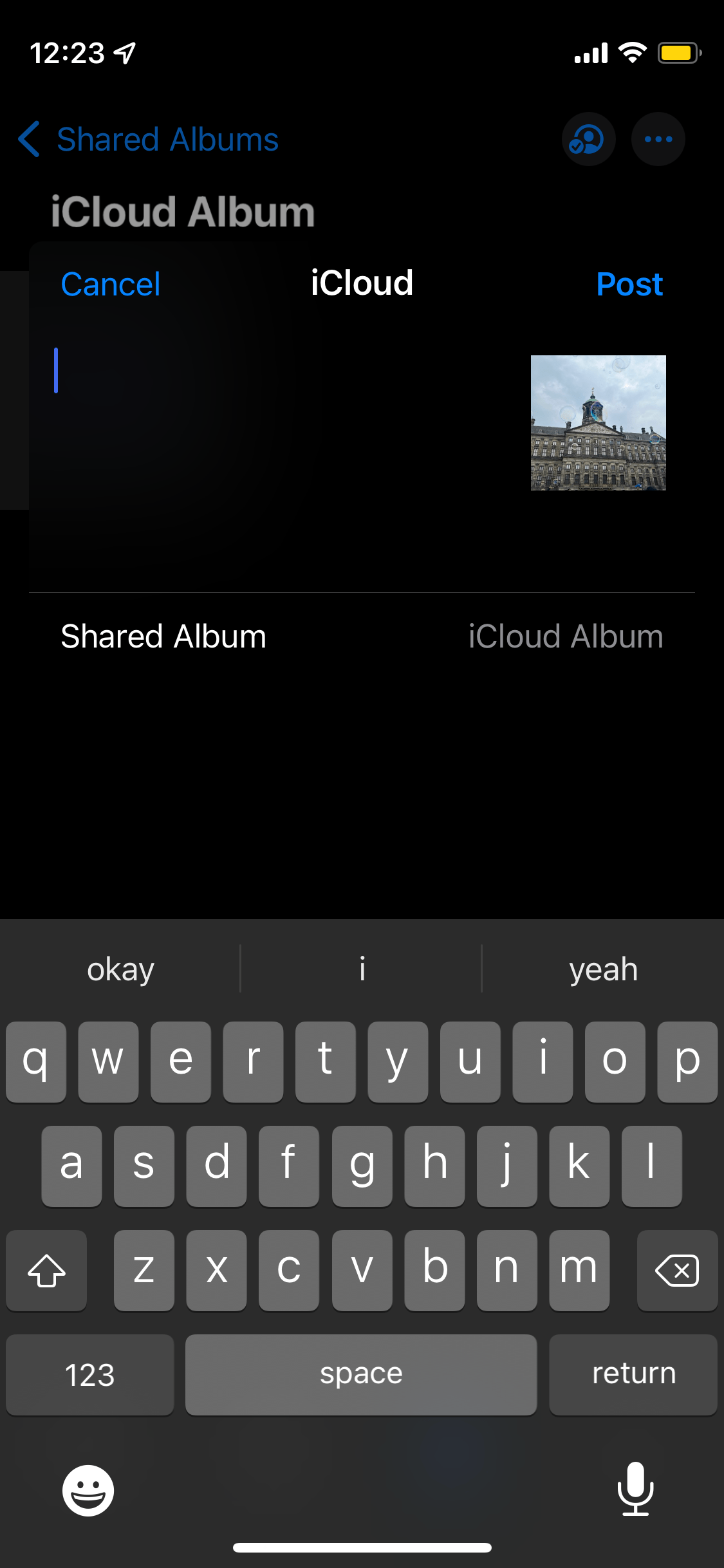Enable shift on the keyboard
Image resolution: width=724 pixels, height=1568 pixels.
pos(46,1271)
